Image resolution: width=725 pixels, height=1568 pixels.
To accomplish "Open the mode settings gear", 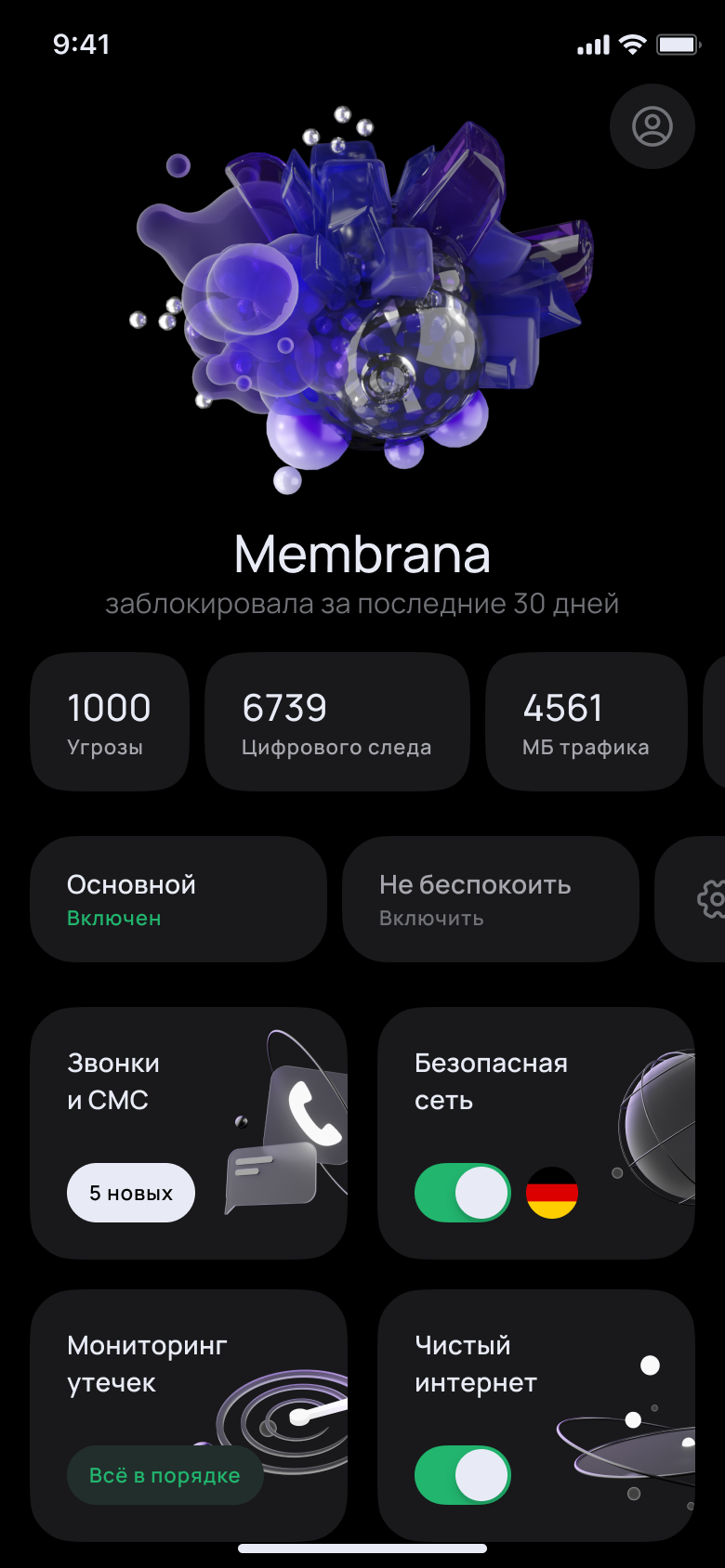I will coord(710,899).
